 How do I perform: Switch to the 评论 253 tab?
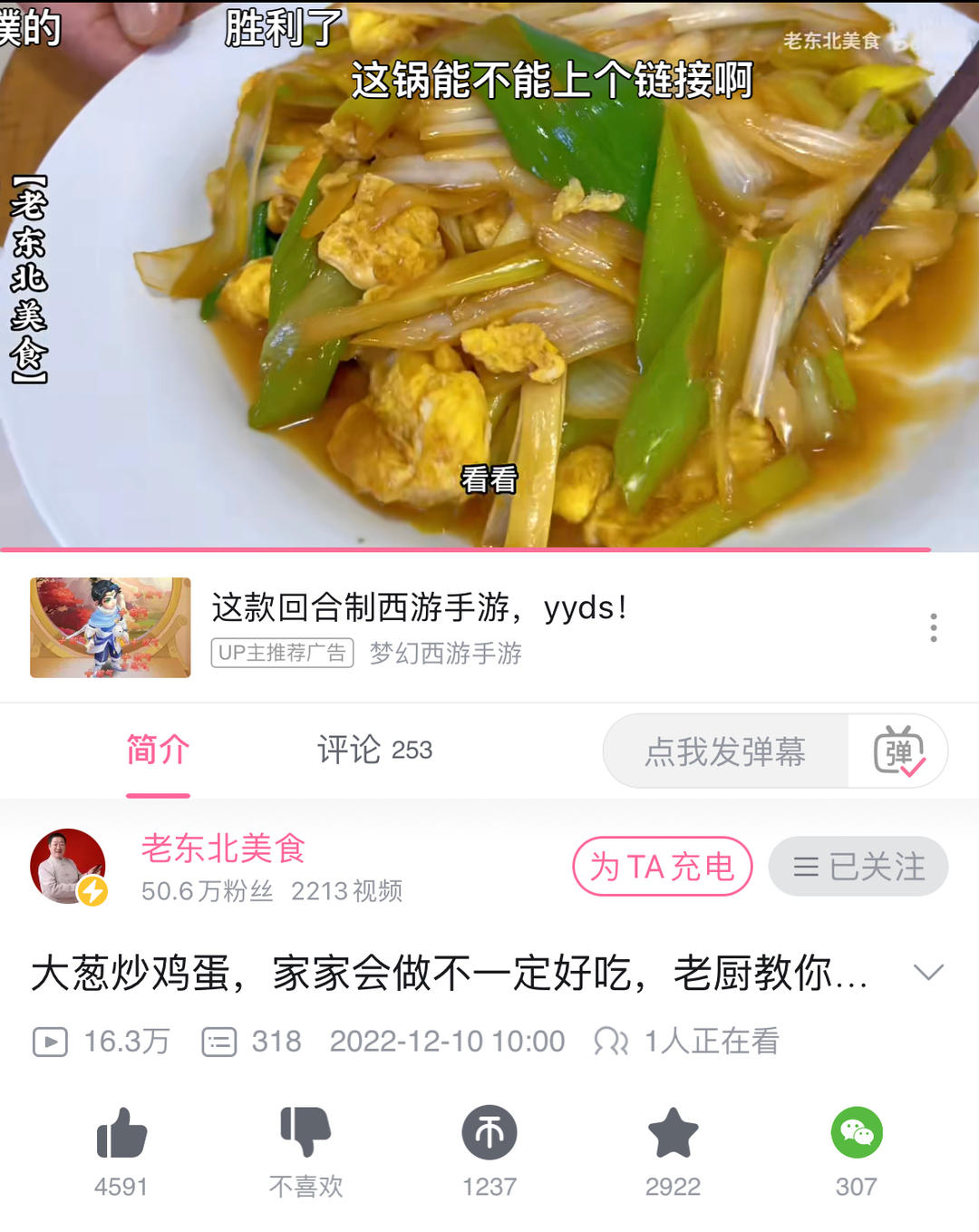click(x=374, y=751)
